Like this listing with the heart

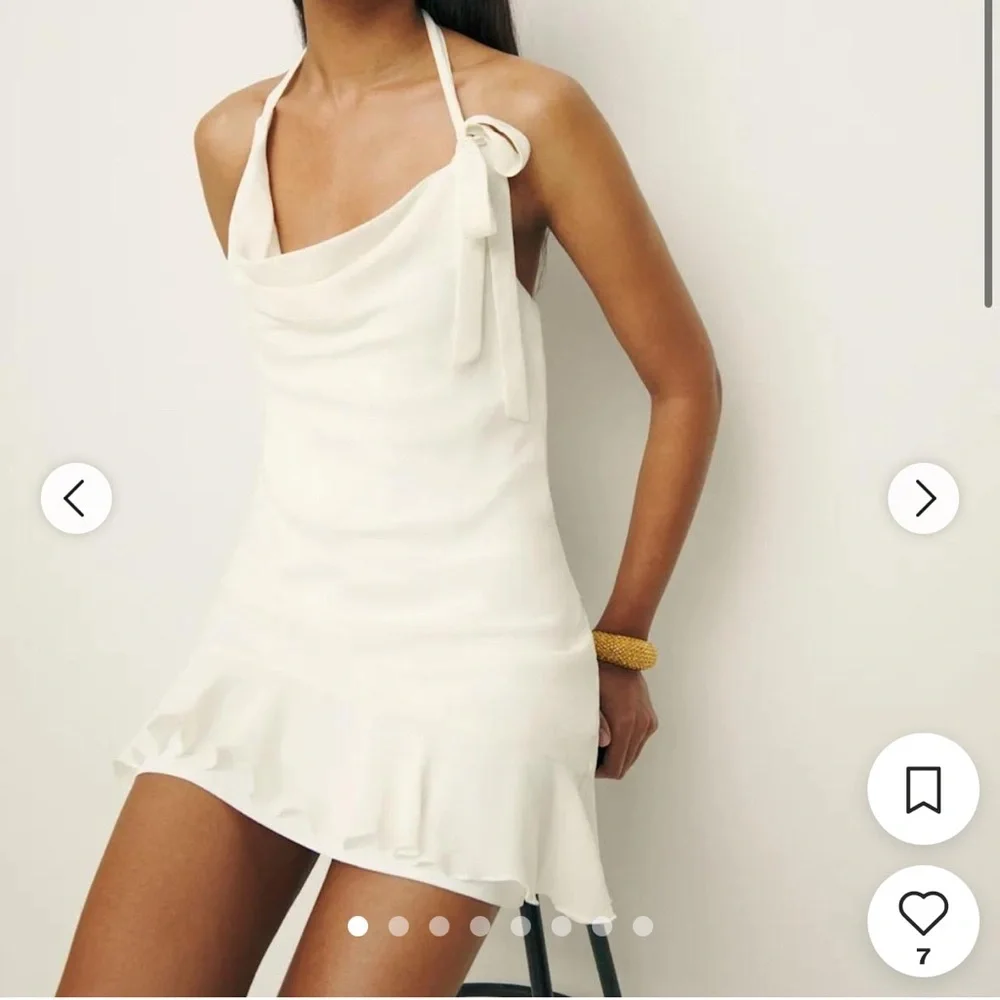tap(922, 914)
